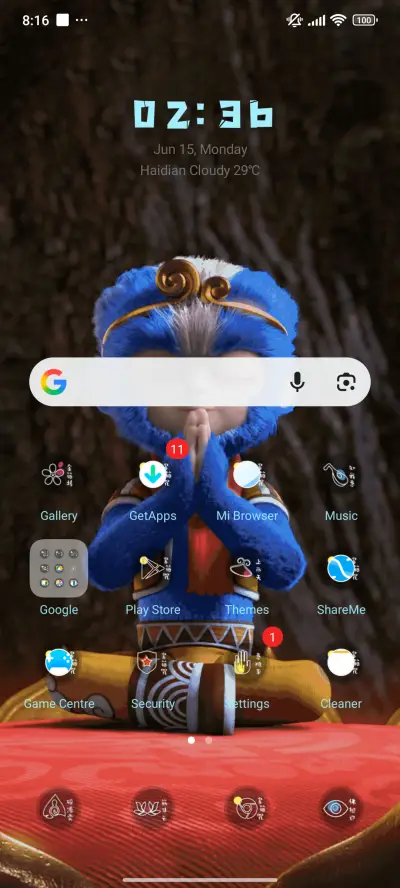Open the lotus icon app in the dock
The image size is (400, 888).
(152, 808)
